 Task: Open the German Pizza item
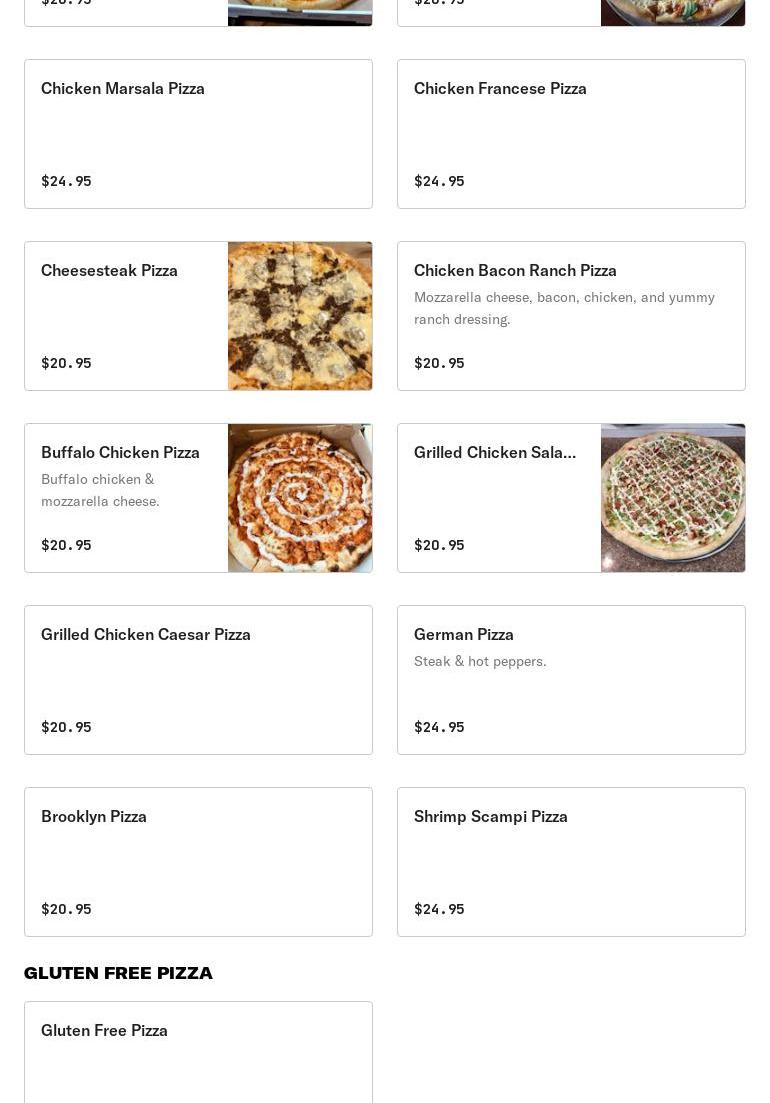point(571,680)
